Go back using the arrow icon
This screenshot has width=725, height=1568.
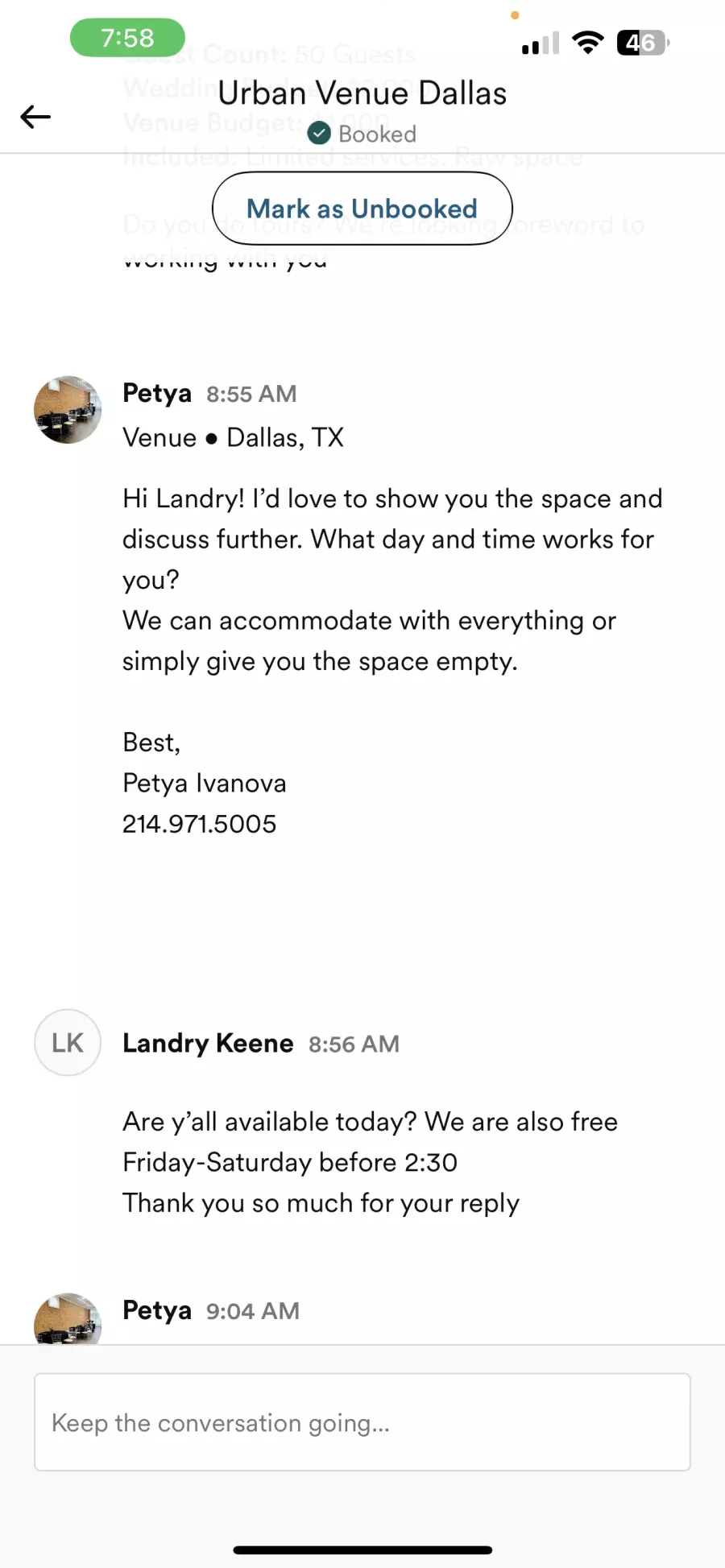click(x=35, y=117)
